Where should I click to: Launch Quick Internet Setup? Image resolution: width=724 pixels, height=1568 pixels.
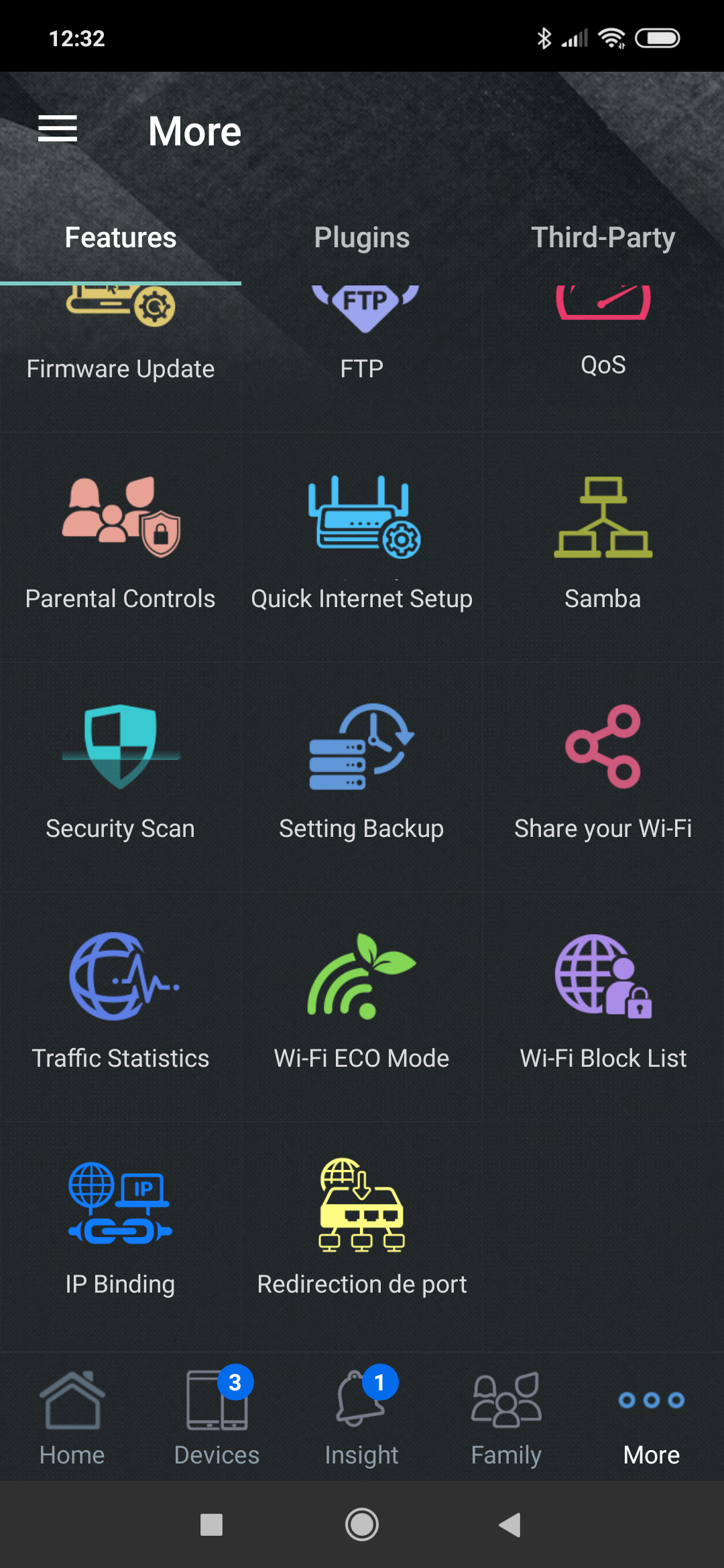[362, 547]
